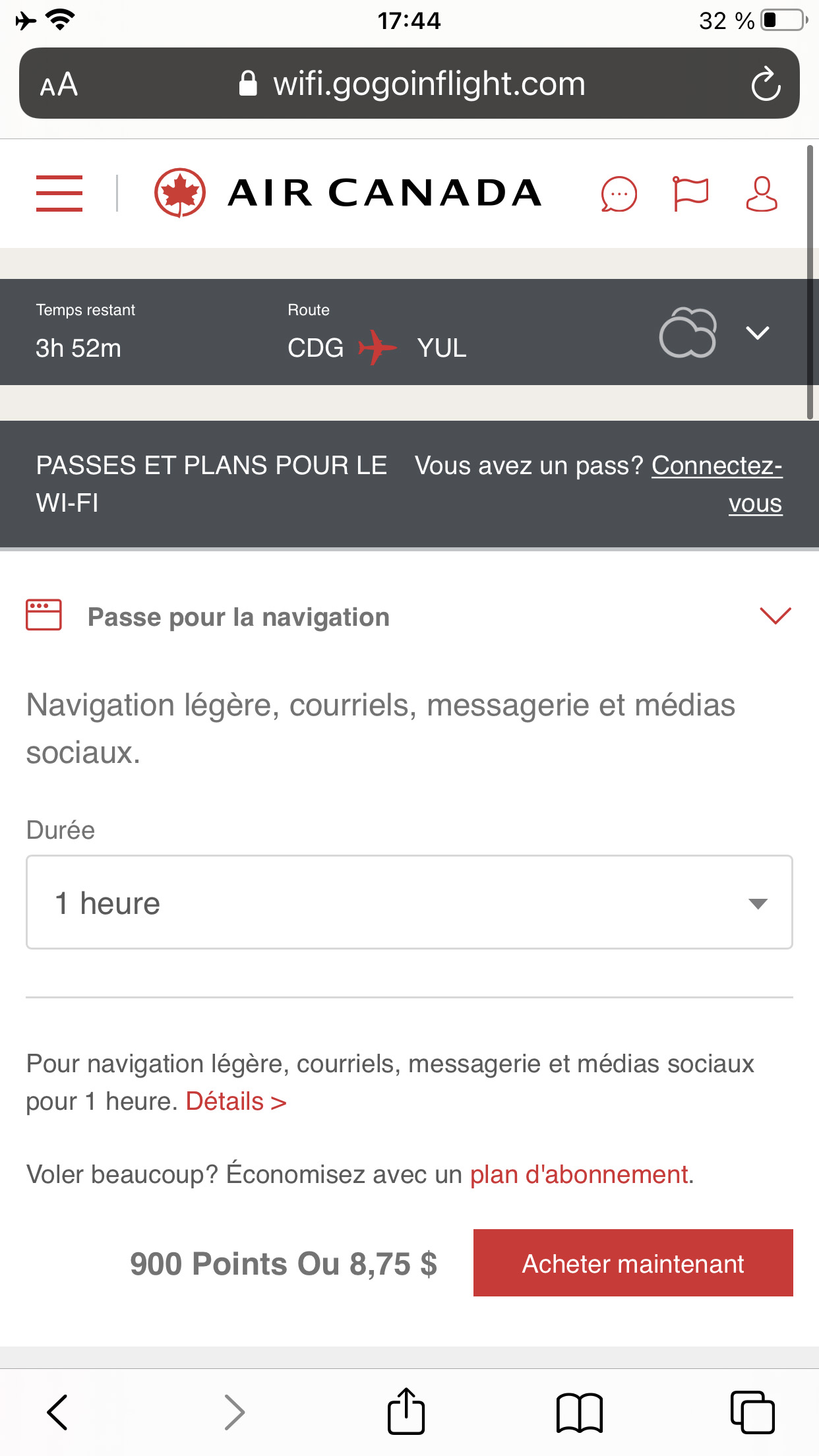This screenshot has width=819, height=1456.
Task: Open the hamburger menu
Action: [59, 193]
